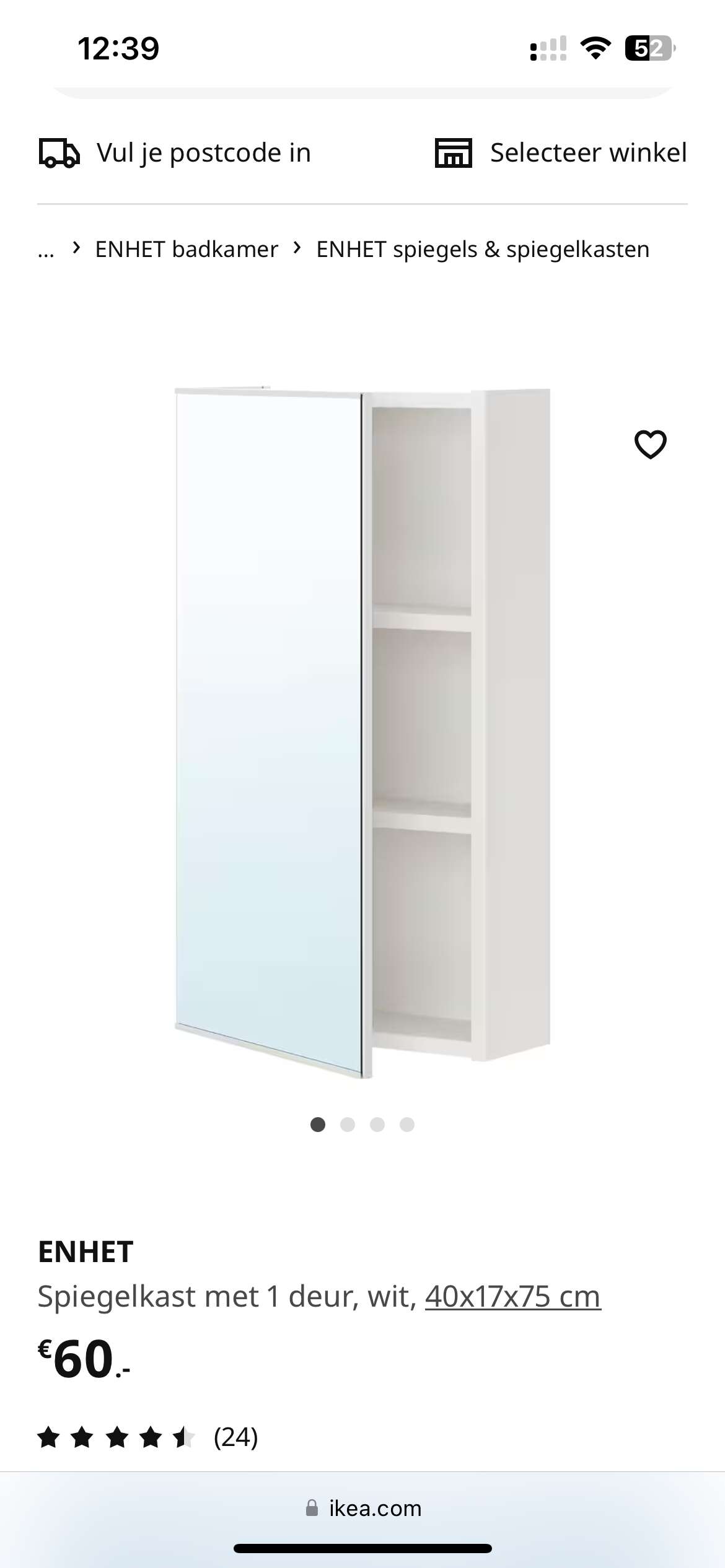Tap the ikea.com address bar

(364, 1509)
